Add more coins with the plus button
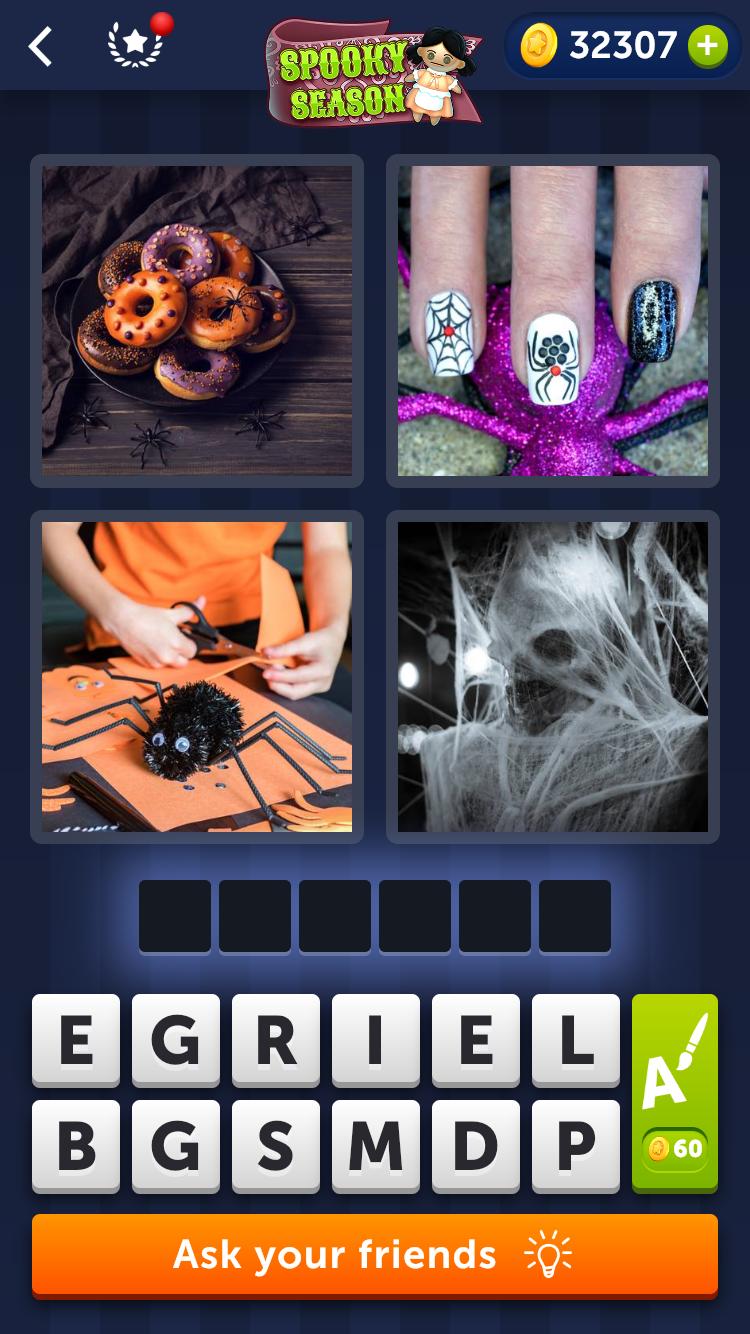The height and width of the screenshot is (1334, 750). click(x=707, y=46)
